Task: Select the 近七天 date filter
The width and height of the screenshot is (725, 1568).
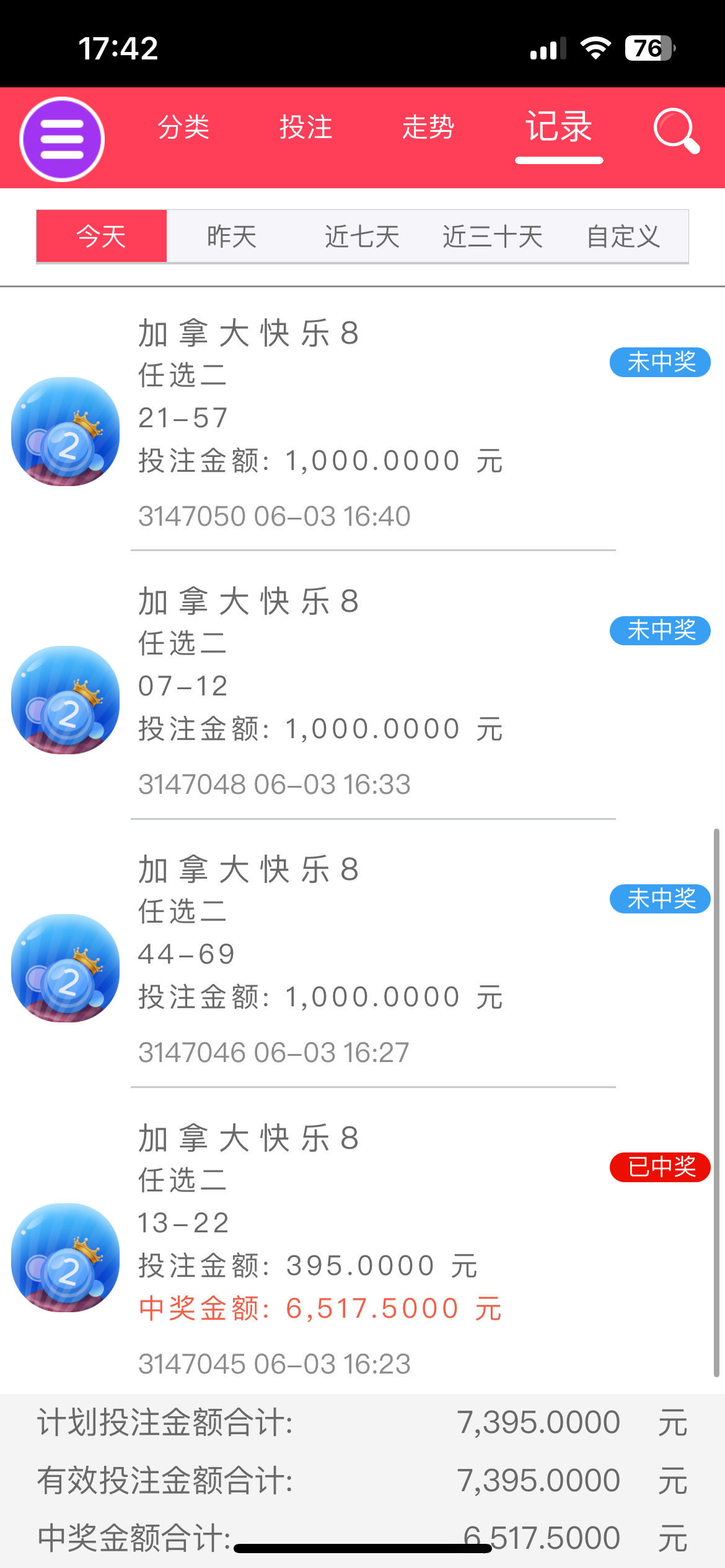Action: (x=361, y=237)
